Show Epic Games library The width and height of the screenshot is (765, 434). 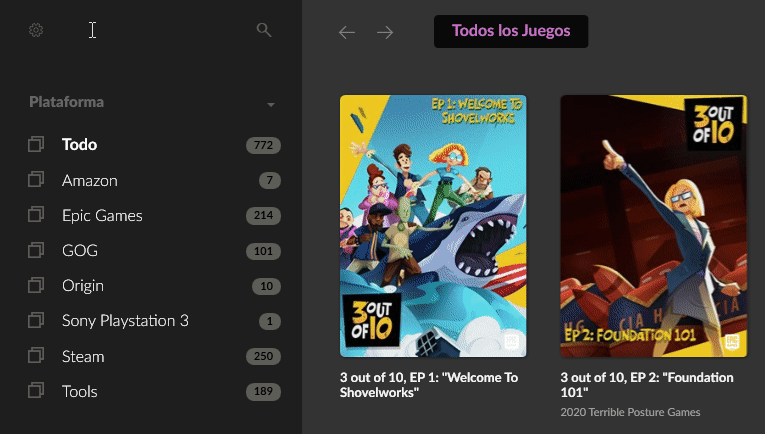click(x=102, y=216)
